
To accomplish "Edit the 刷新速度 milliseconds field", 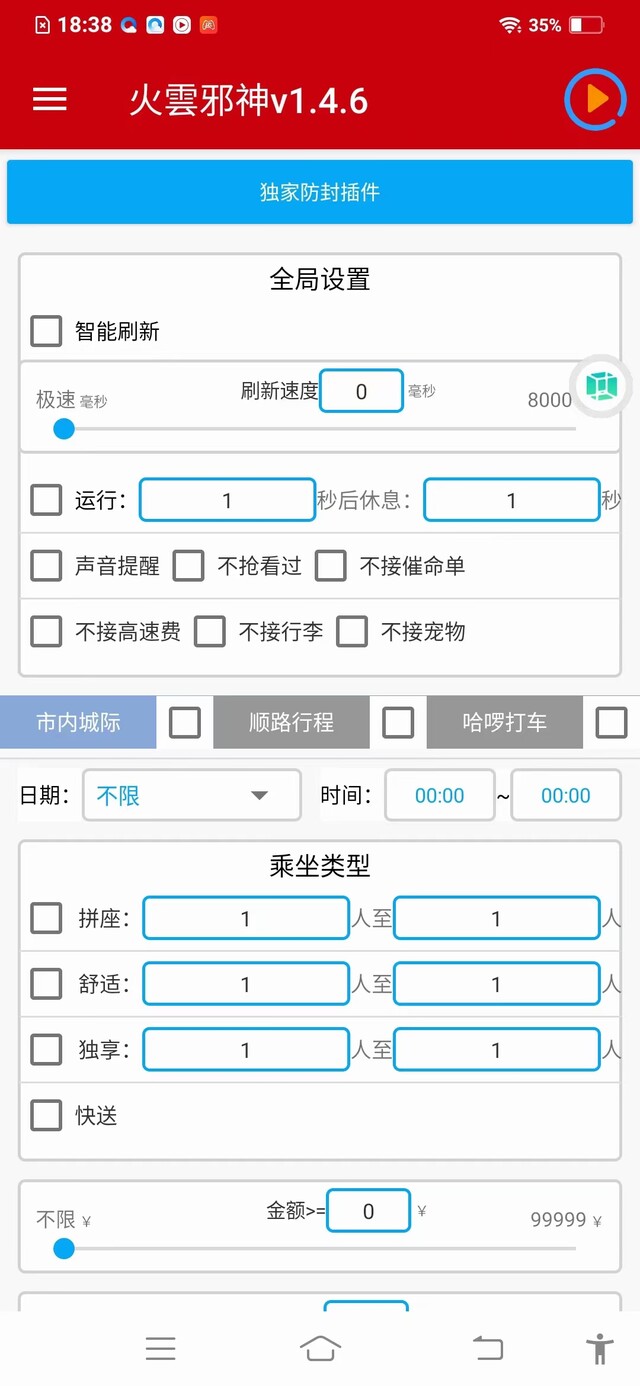I will pos(361,391).
